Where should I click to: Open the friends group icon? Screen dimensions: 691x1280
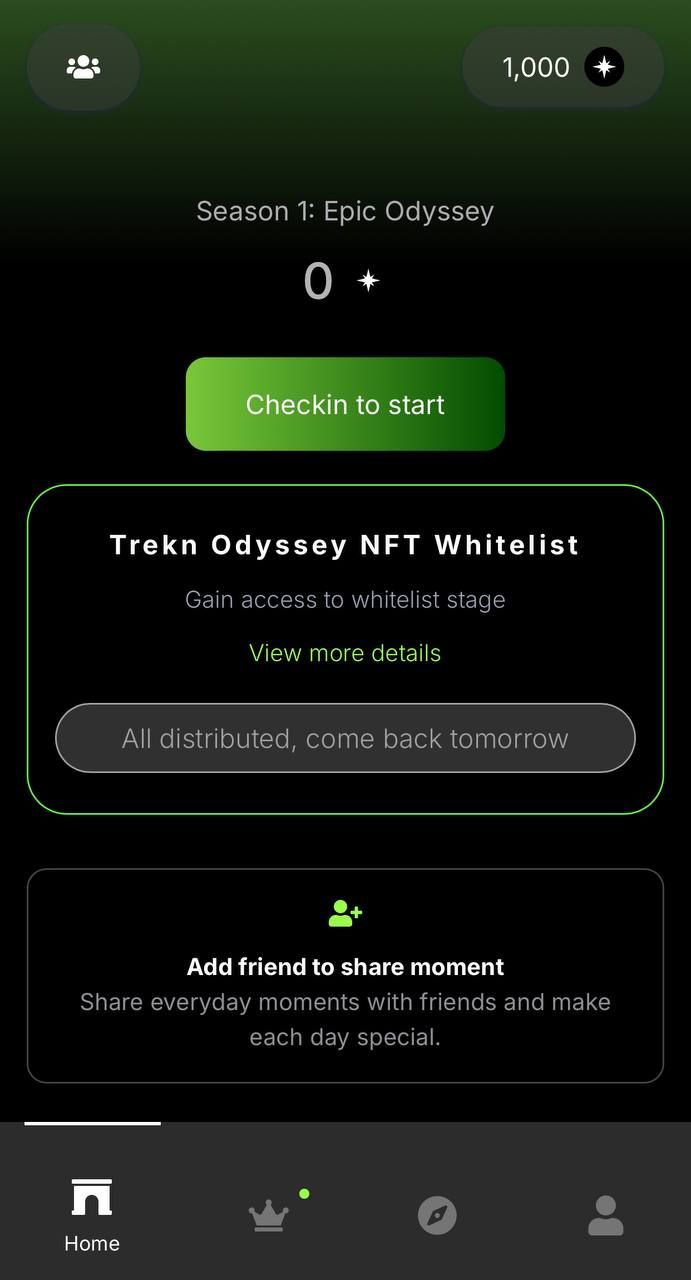coord(83,67)
